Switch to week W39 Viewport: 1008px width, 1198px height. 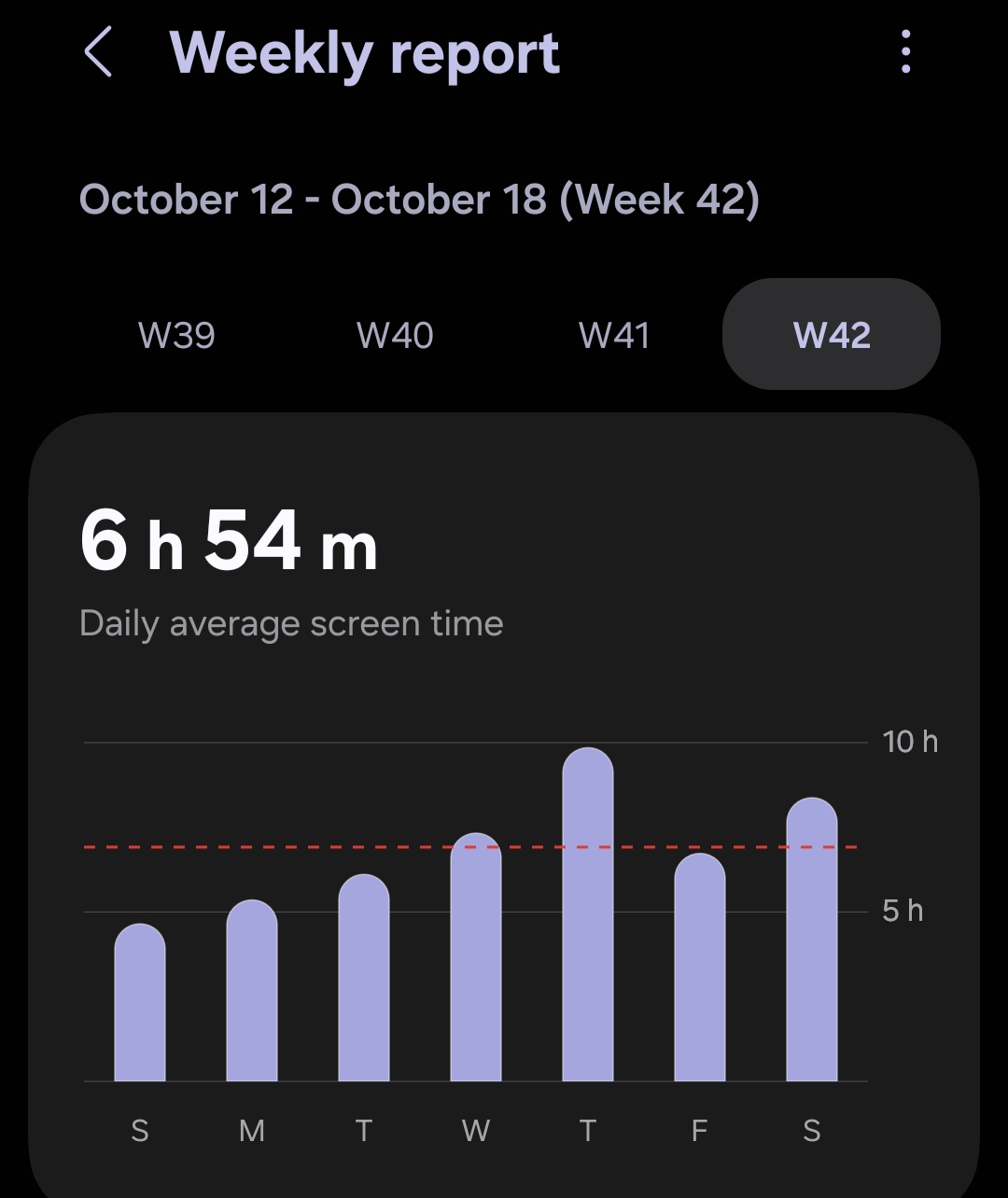pos(176,335)
